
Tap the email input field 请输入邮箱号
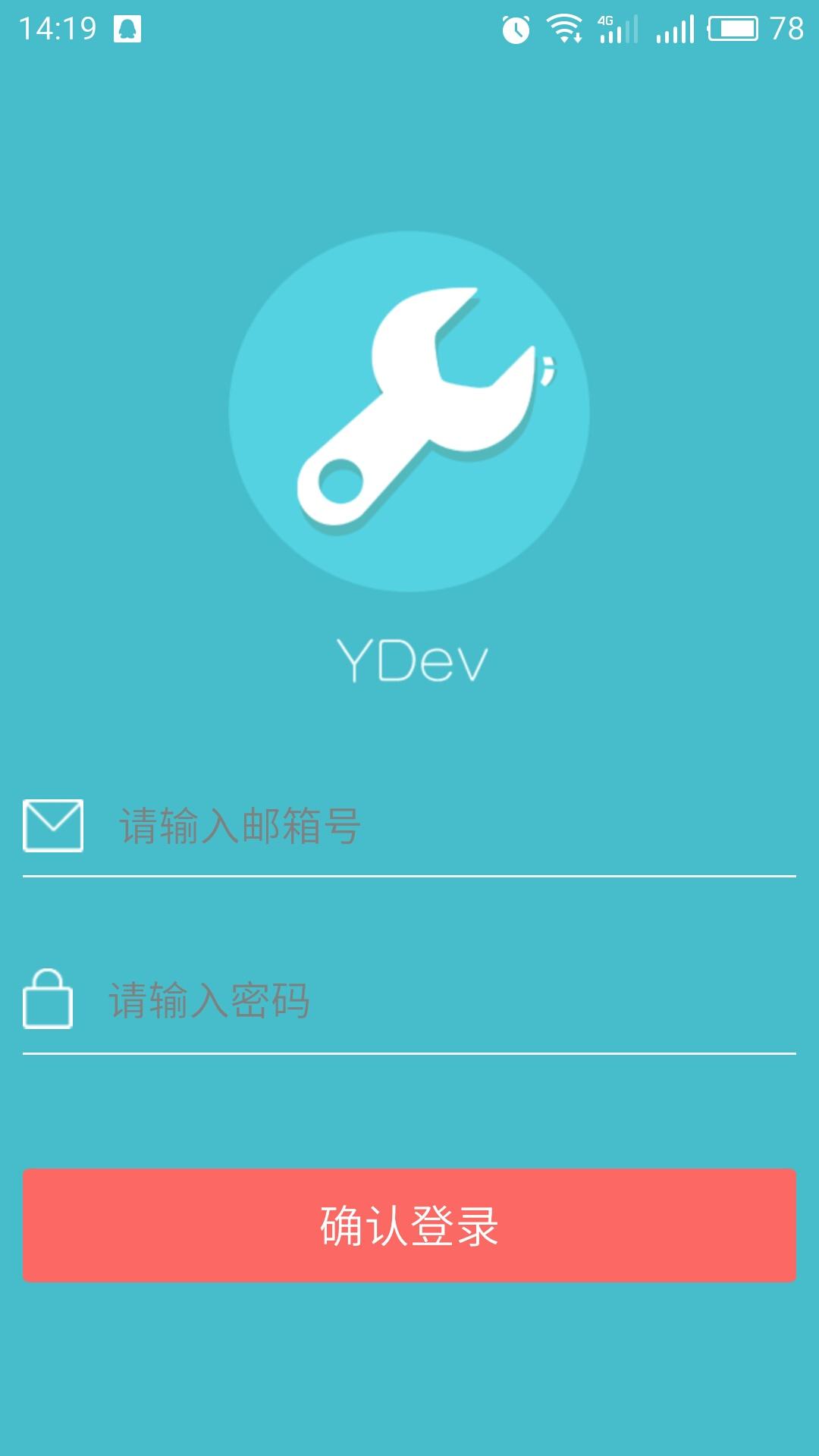click(x=447, y=827)
